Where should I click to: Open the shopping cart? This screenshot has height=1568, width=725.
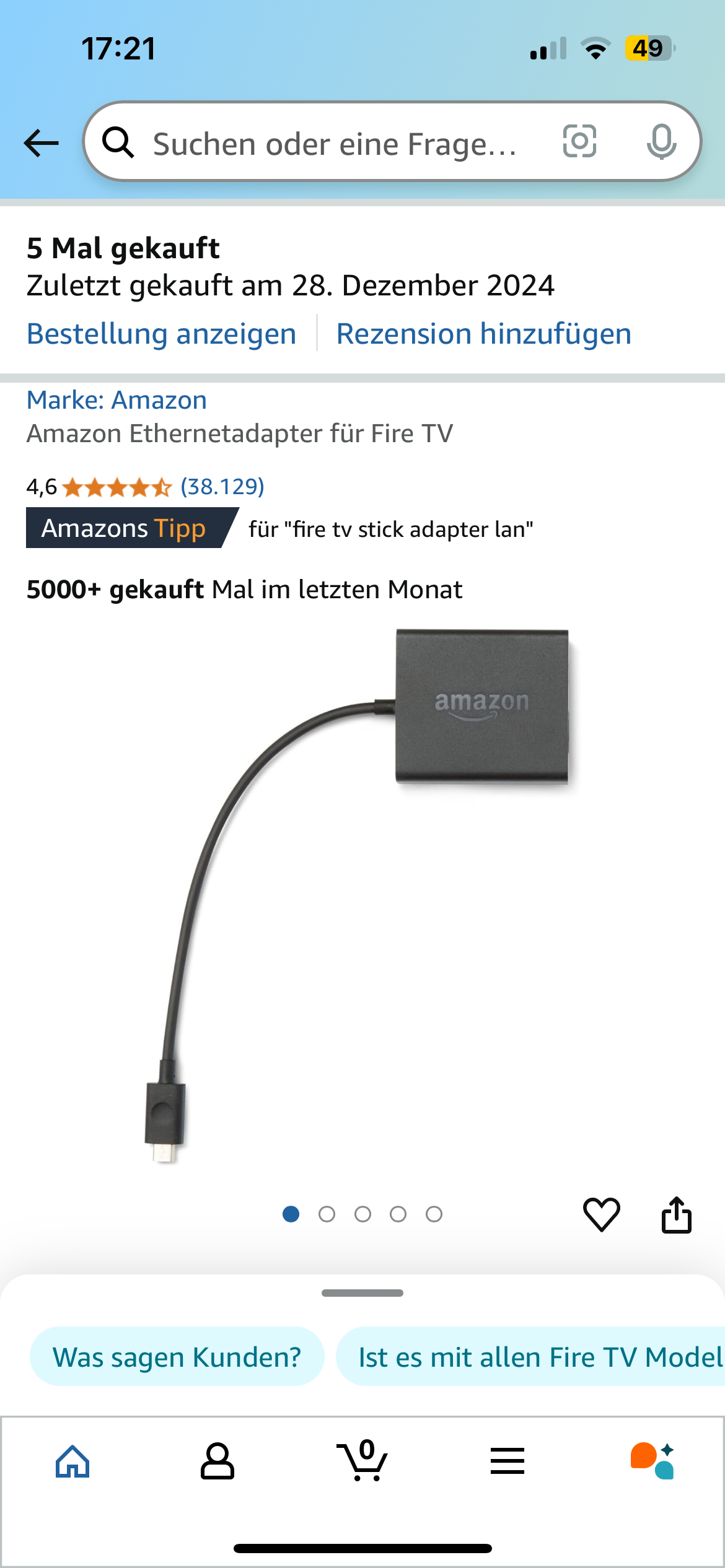(x=362, y=1461)
